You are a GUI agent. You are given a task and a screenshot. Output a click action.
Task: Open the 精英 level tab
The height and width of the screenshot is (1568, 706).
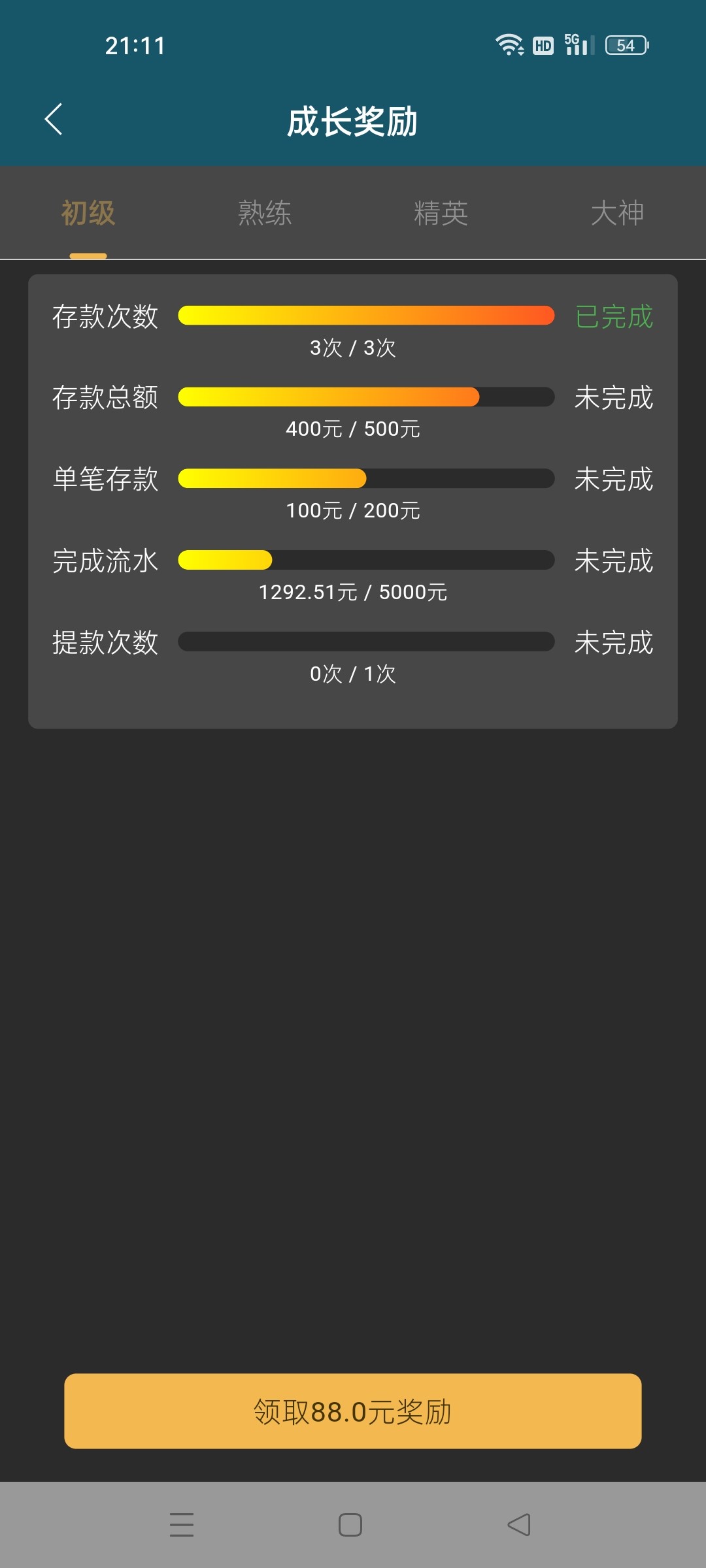point(441,214)
